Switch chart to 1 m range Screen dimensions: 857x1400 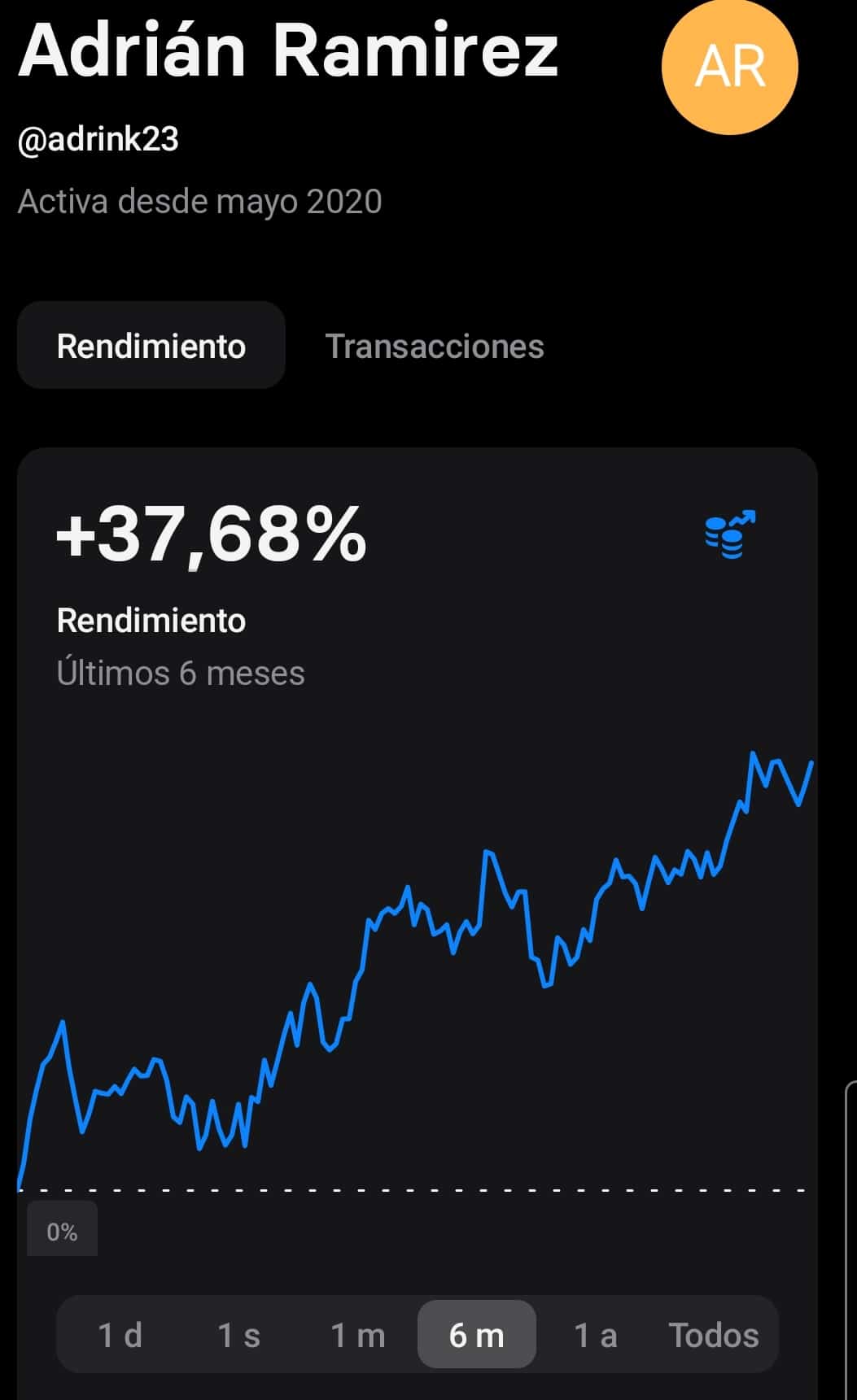358,1335
